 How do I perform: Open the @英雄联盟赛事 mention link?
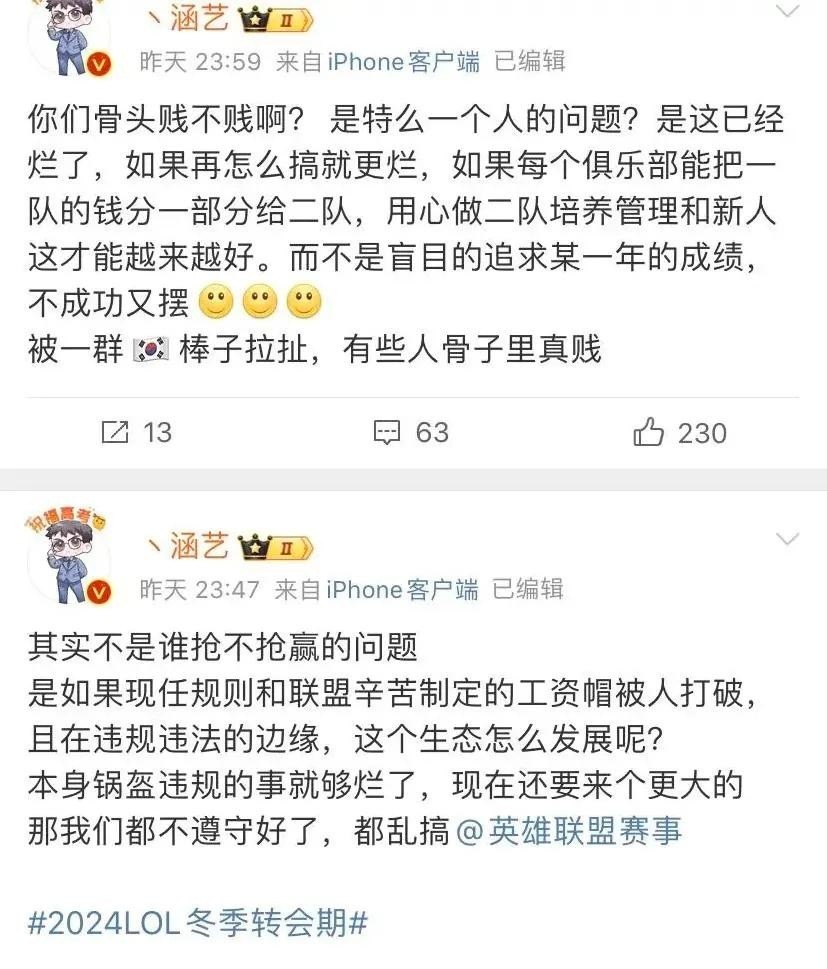(x=568, y=831)
